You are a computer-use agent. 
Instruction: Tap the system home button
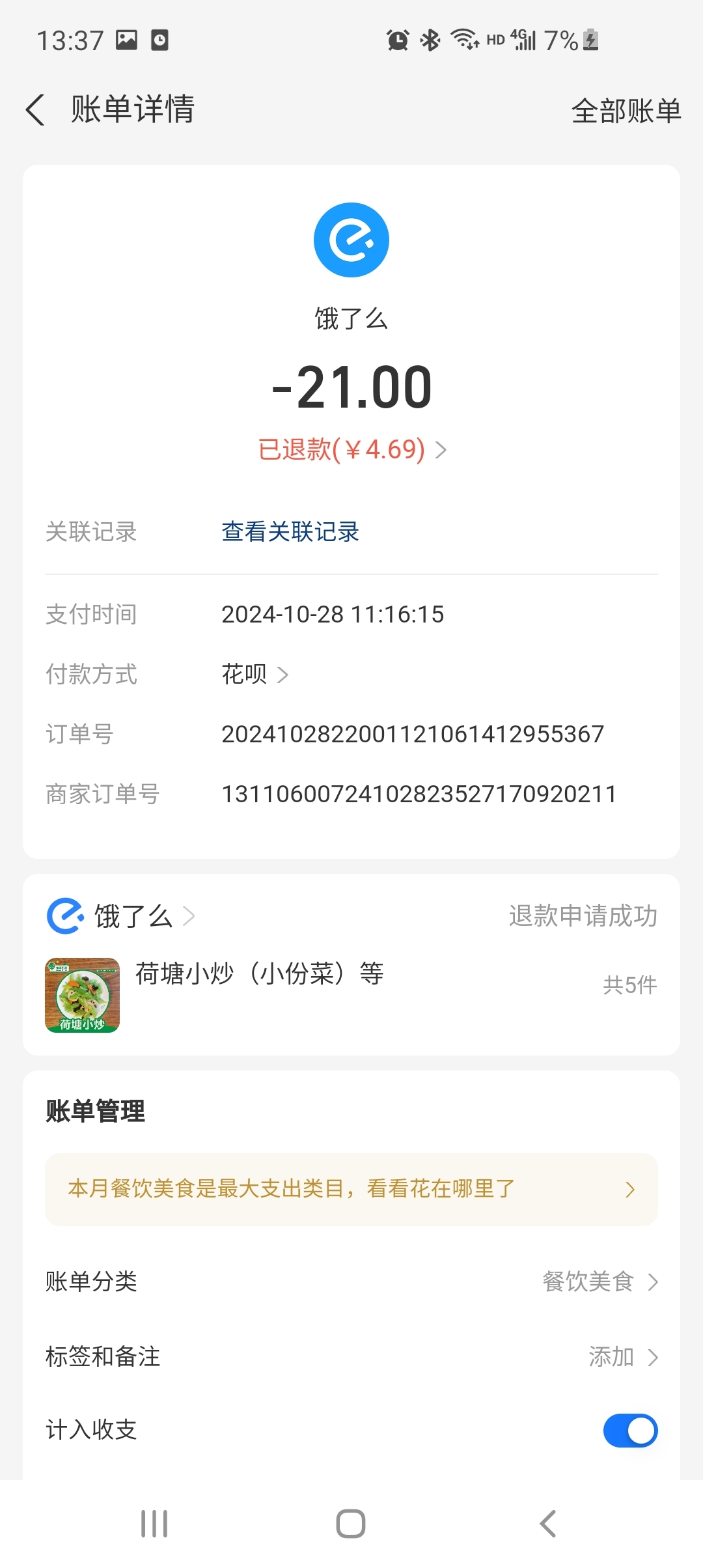coord(351,1524)
